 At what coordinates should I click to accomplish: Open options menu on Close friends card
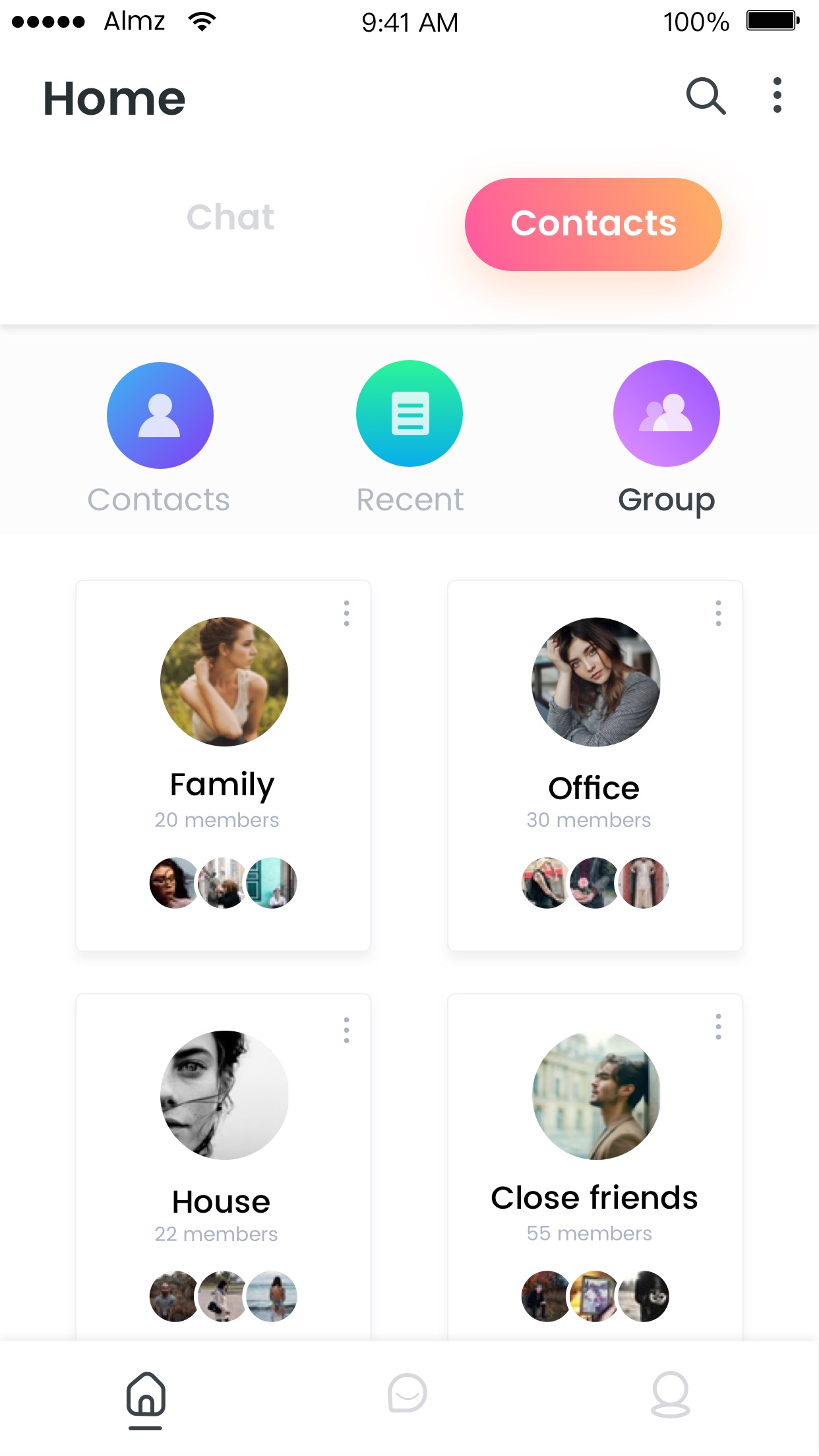[718, 1027]
